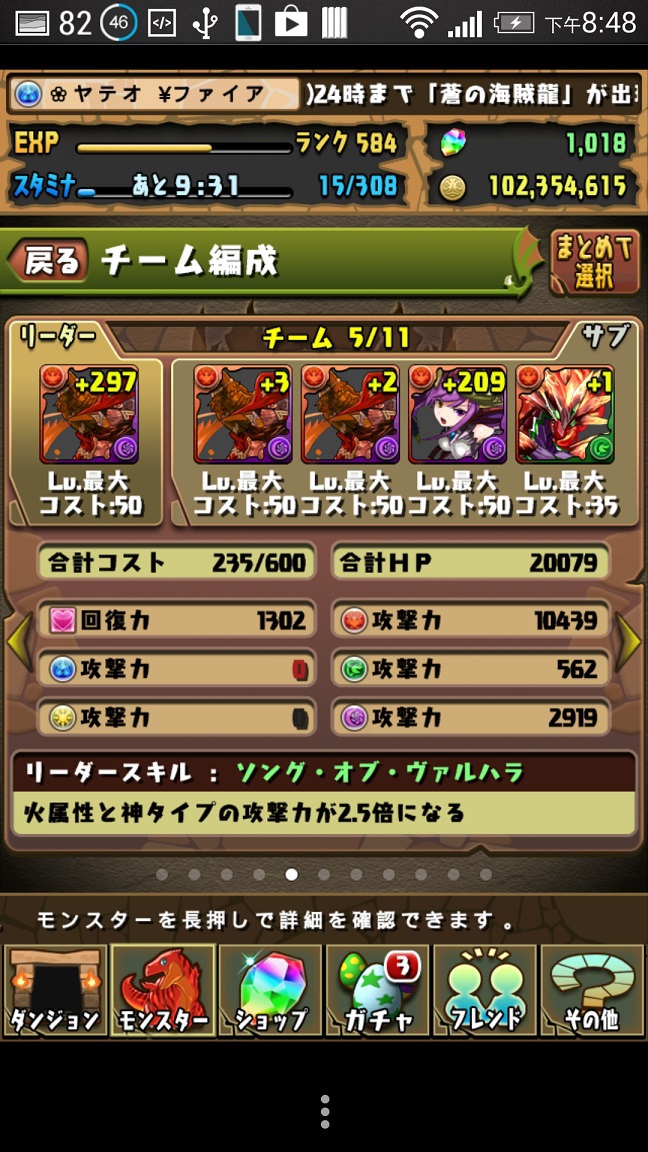This screenshot has height=1152, width=648.
Task: Tap the 戻る back button
Action: point(48,262)
